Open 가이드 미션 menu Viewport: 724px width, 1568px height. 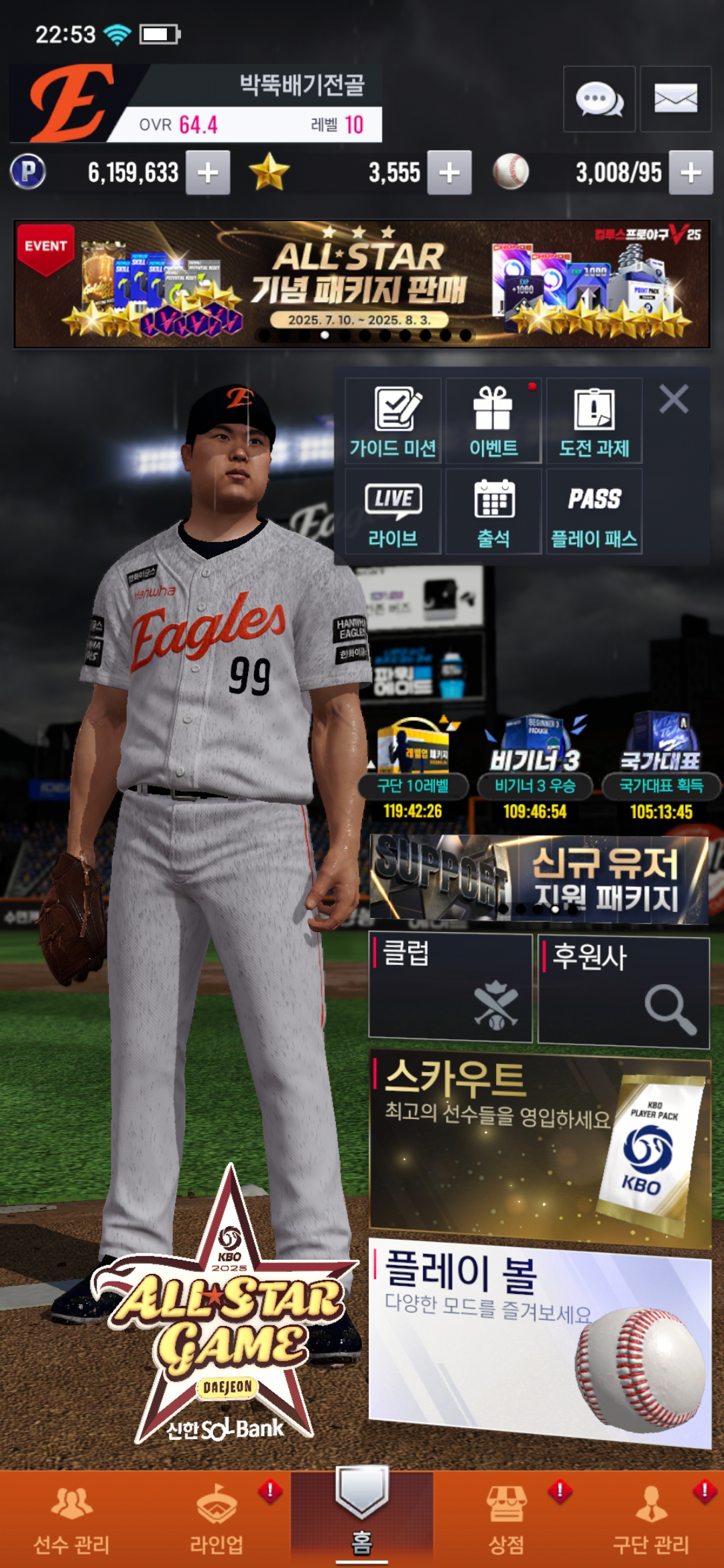(x=393, y=421)
